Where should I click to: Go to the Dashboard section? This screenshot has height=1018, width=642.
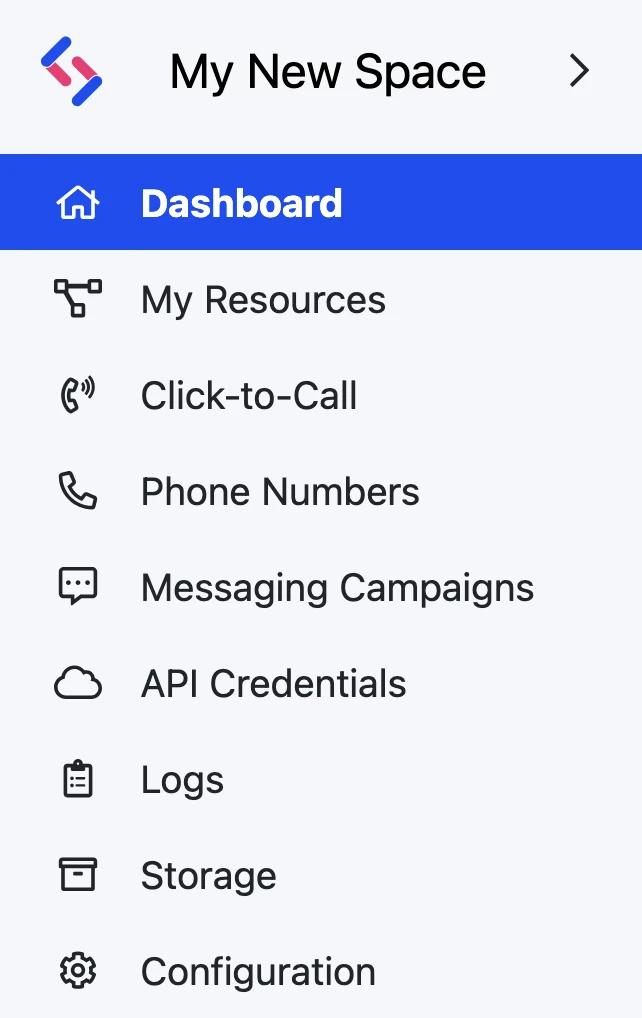pos(241,203)
